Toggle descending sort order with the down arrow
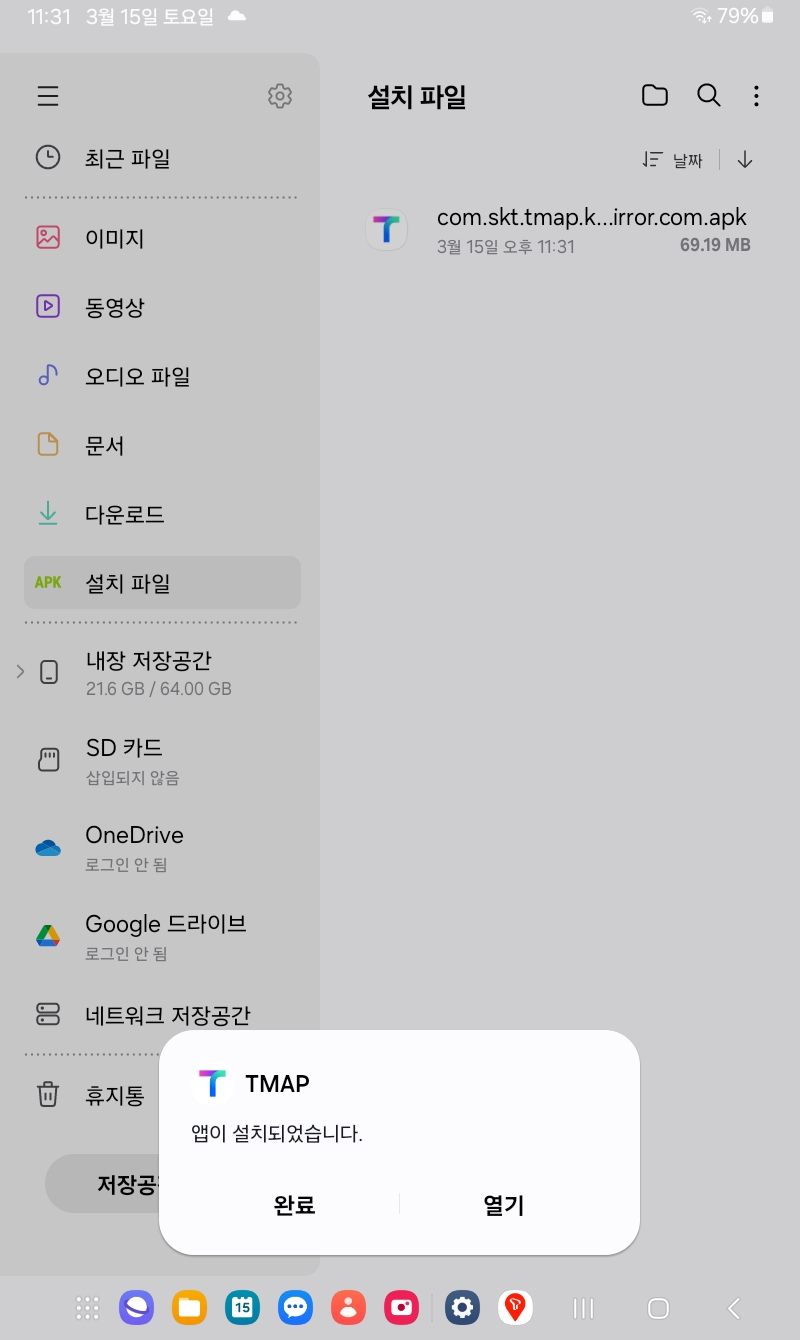Screen dimensions: 800x1340 click(x=744, y=159)
